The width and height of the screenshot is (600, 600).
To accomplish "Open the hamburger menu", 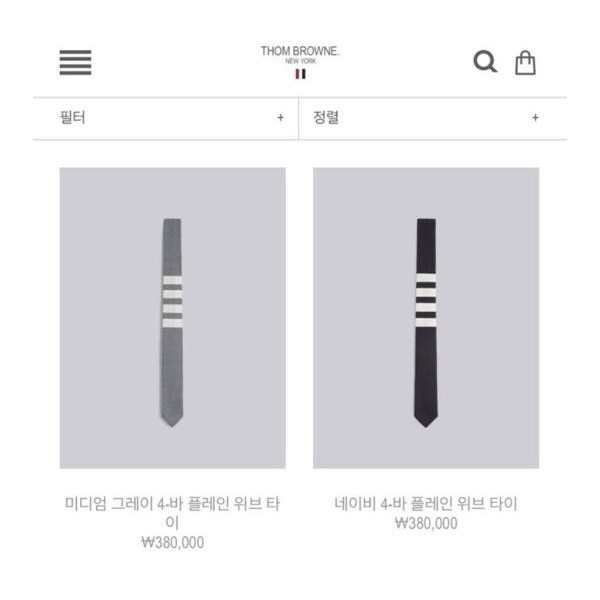I will pos(75,63).
